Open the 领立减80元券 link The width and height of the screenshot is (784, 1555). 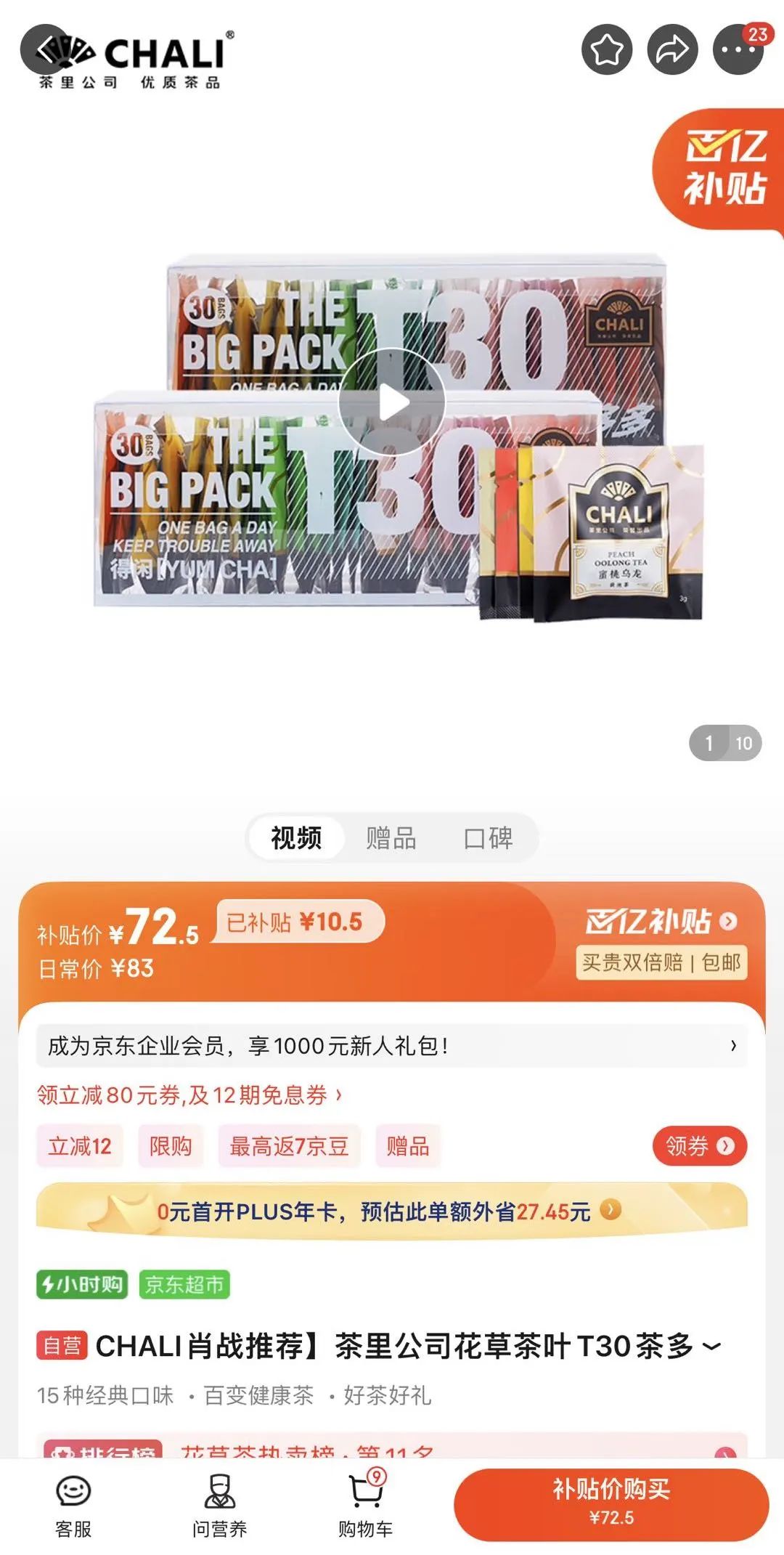point(189,1095)
